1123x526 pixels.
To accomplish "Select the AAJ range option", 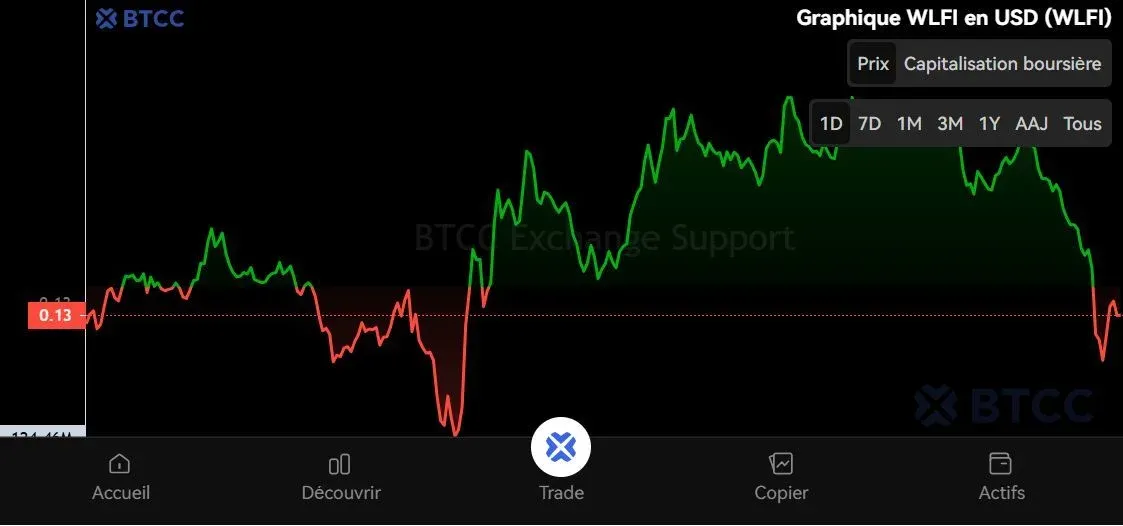I will 1031,124.
